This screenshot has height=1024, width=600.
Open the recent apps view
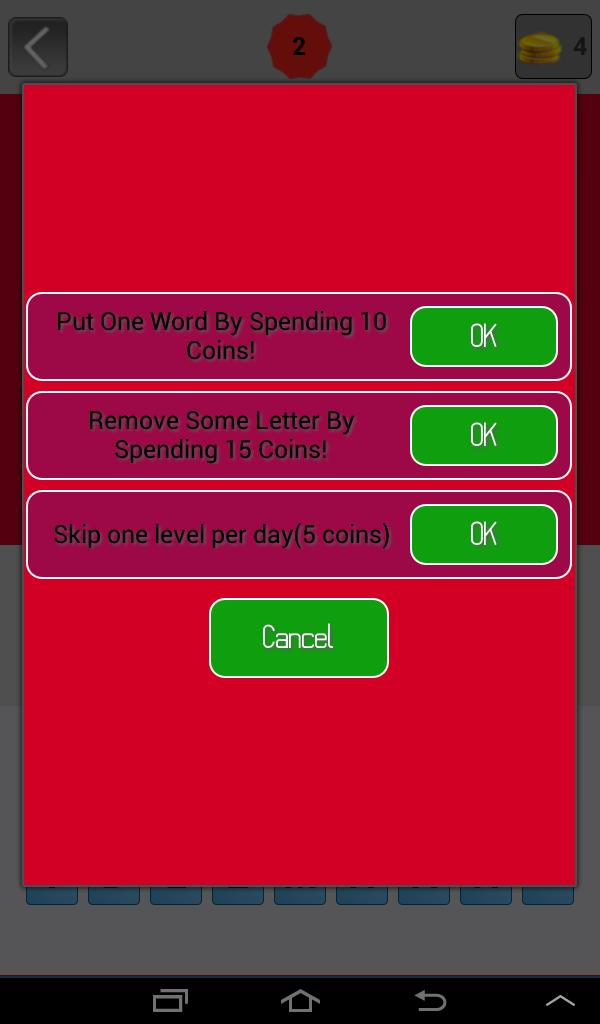point(170,1000)
